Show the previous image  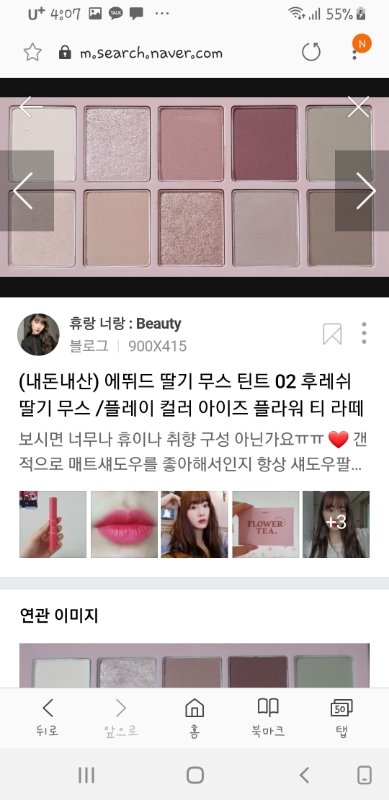click(27, 191)
